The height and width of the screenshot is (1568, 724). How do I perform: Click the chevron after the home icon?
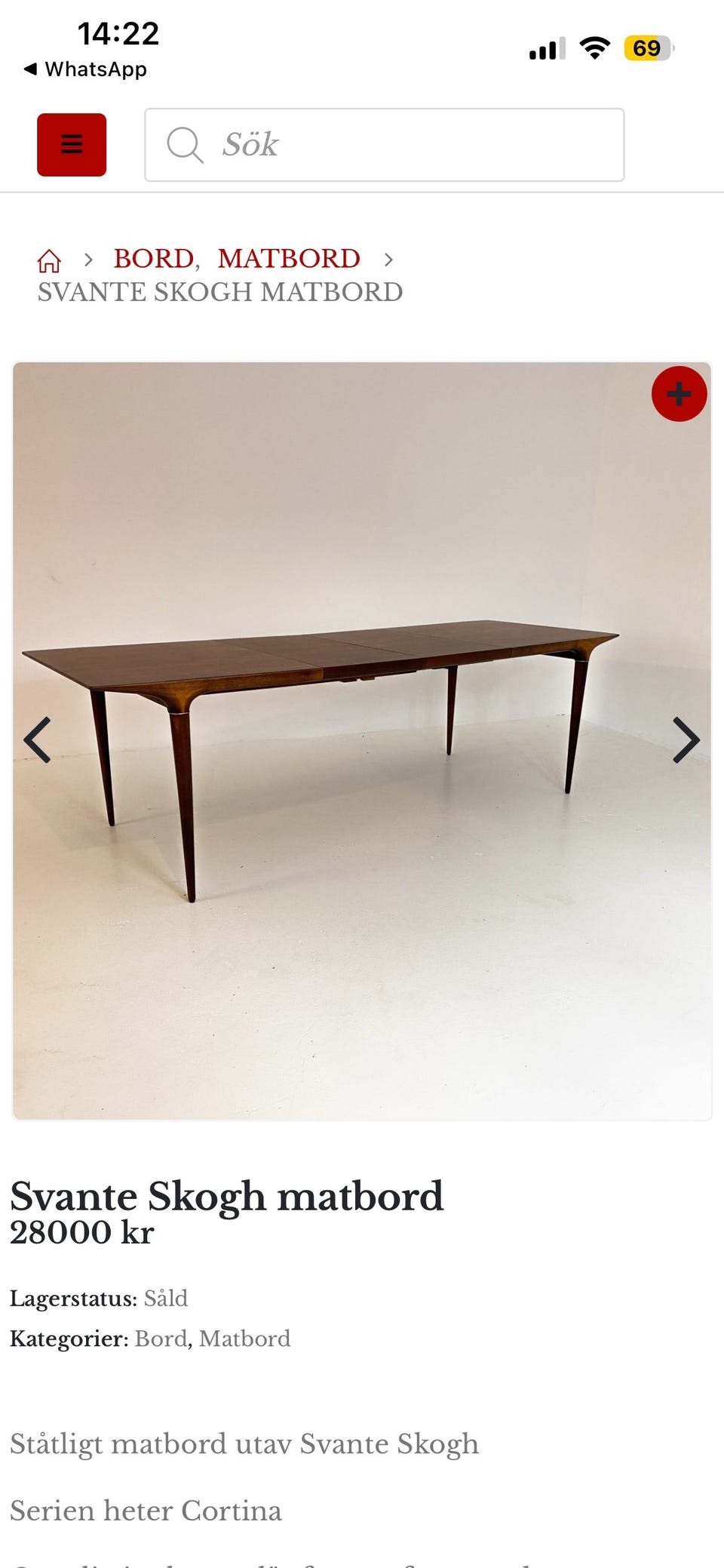coord(90,260)
